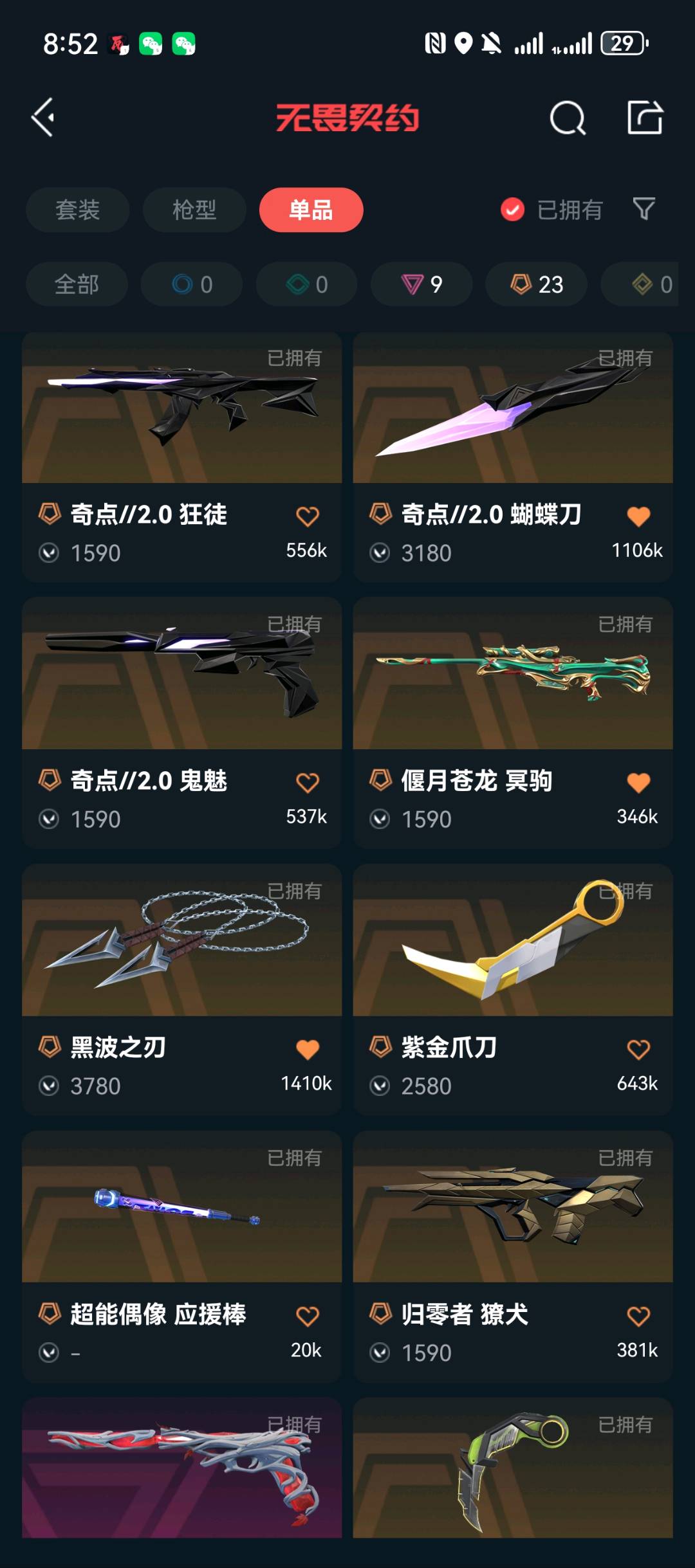This screenshot has width=695, height=1568.
Task: Switch to the 枪型 tab
Action: point(194,210)
